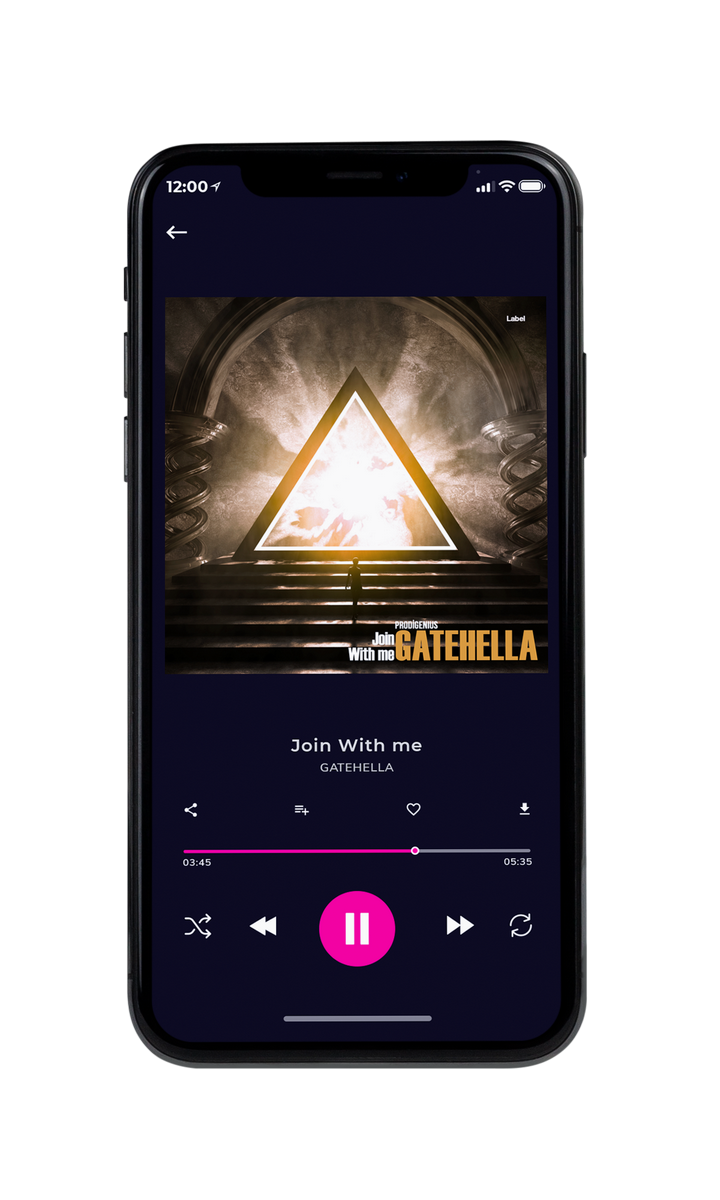Add this song to a playlist
The width and height of the screenshot is (720, 1200).
point(301,810)
